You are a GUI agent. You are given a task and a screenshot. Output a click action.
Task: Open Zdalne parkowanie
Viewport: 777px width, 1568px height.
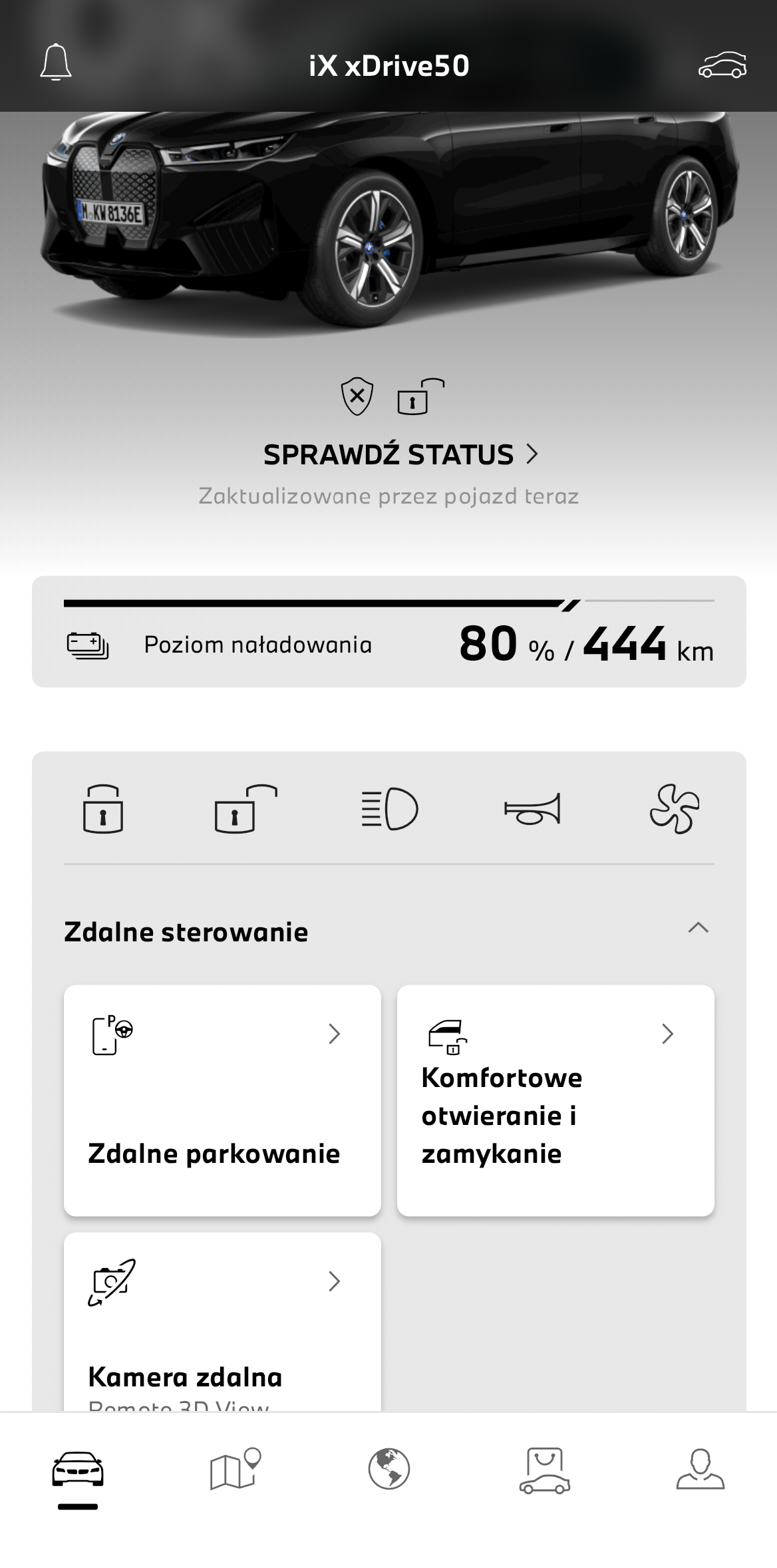pyautogui.click(x=222, y=1100)
